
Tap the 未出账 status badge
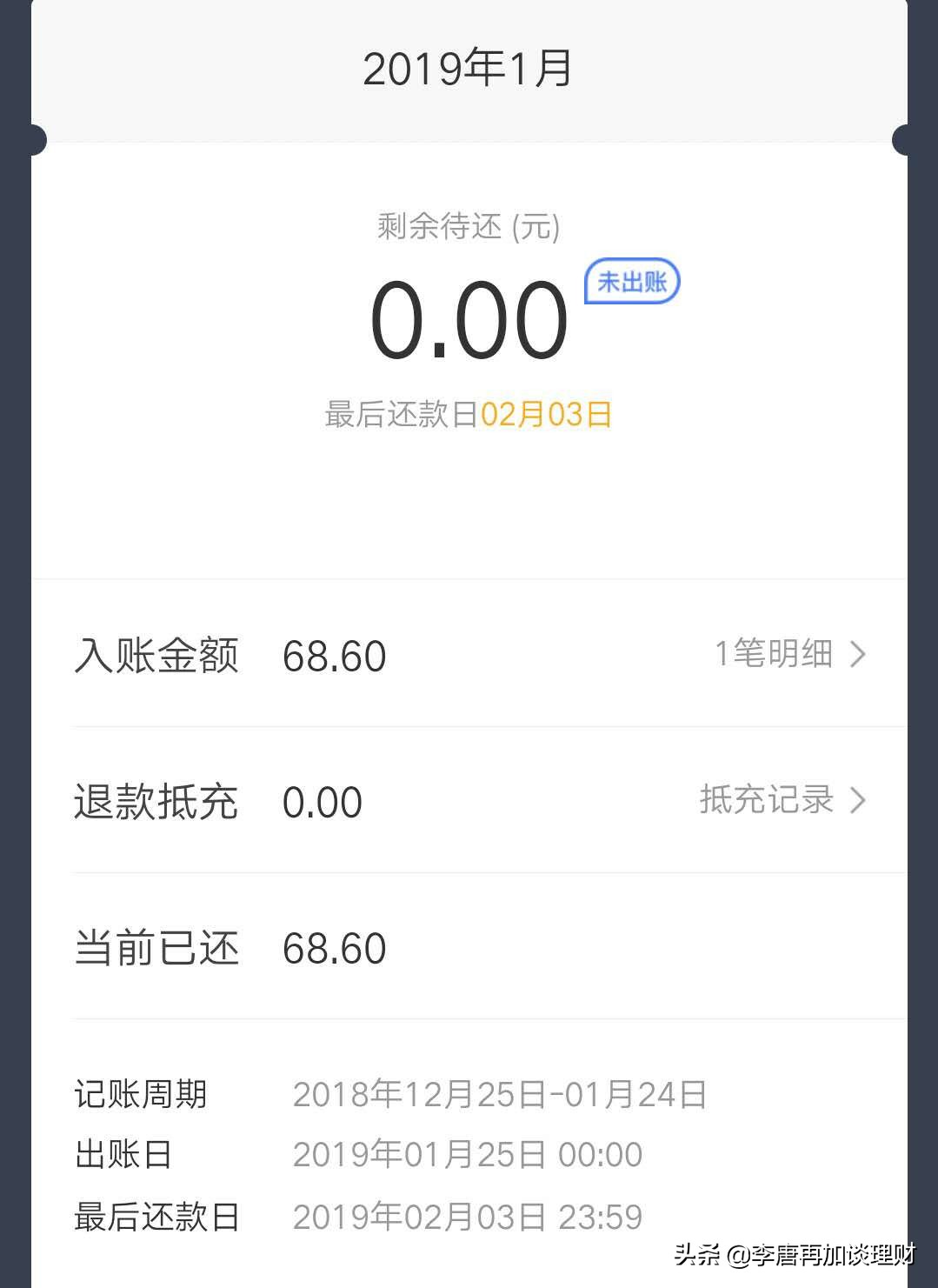(x=631, y=282)
